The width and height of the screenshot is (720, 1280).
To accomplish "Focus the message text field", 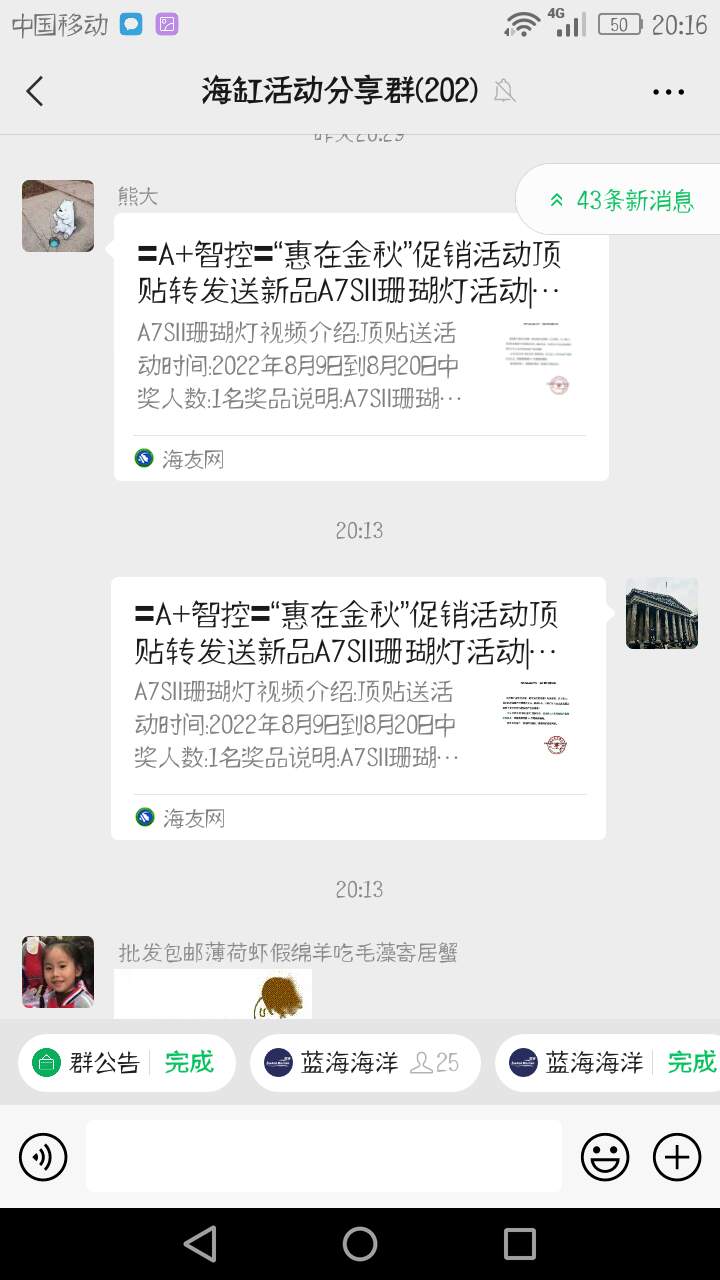I will pyautogui.click(x=323, y=1156).
